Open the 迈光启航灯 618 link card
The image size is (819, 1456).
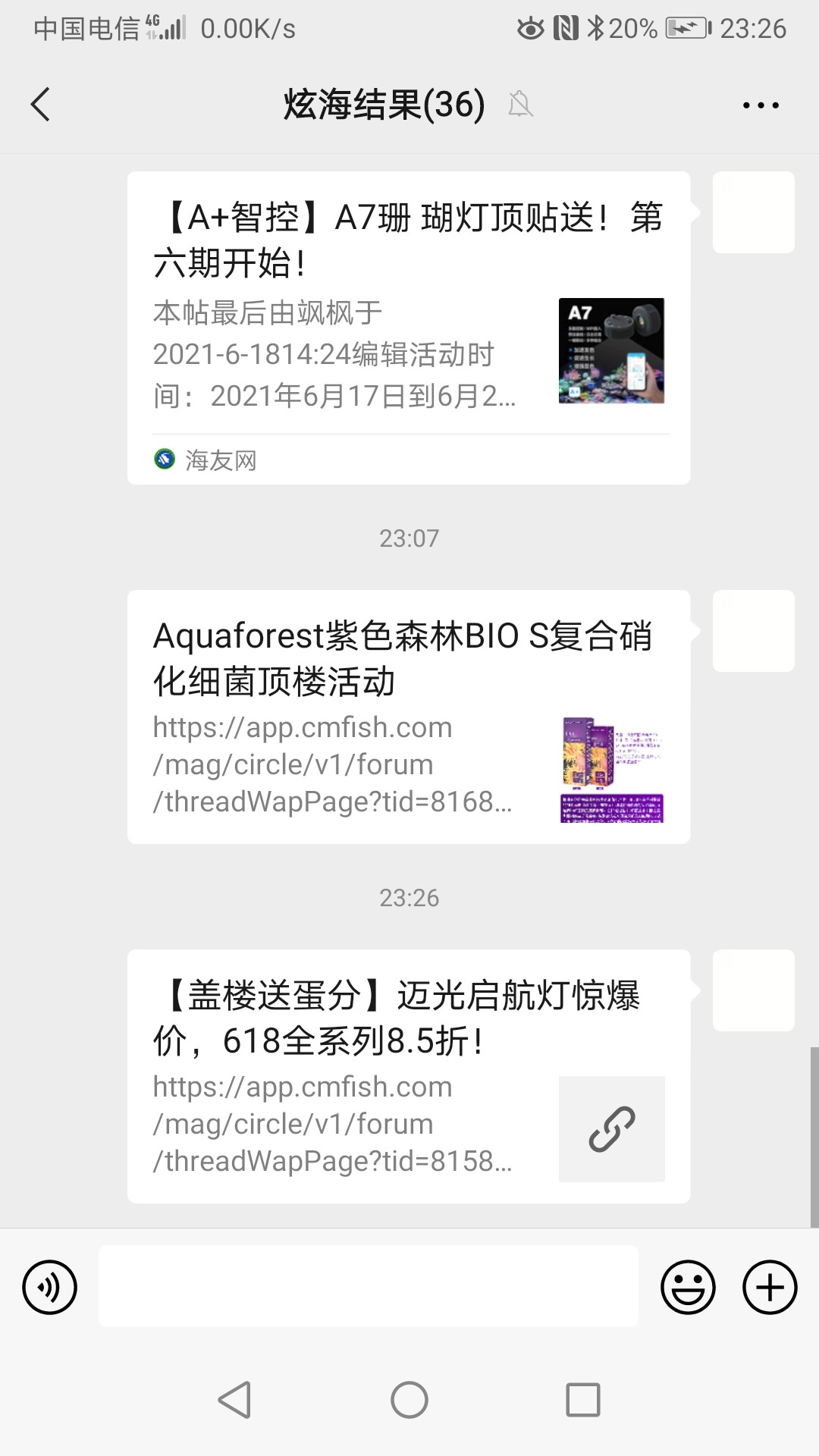click(x=408, y=1075)
